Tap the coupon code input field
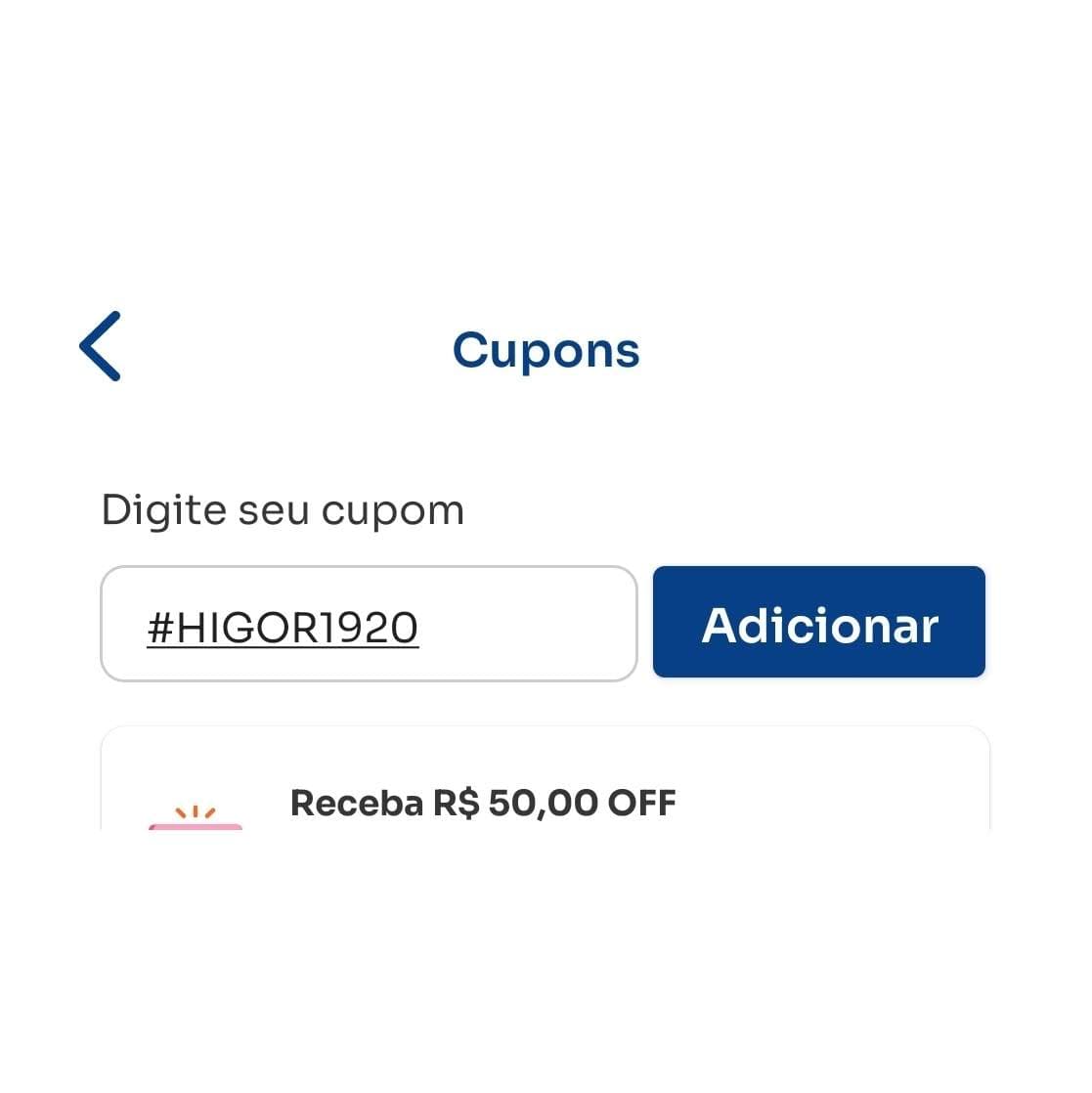The image size is (1092, 1093). pos(369,624)
